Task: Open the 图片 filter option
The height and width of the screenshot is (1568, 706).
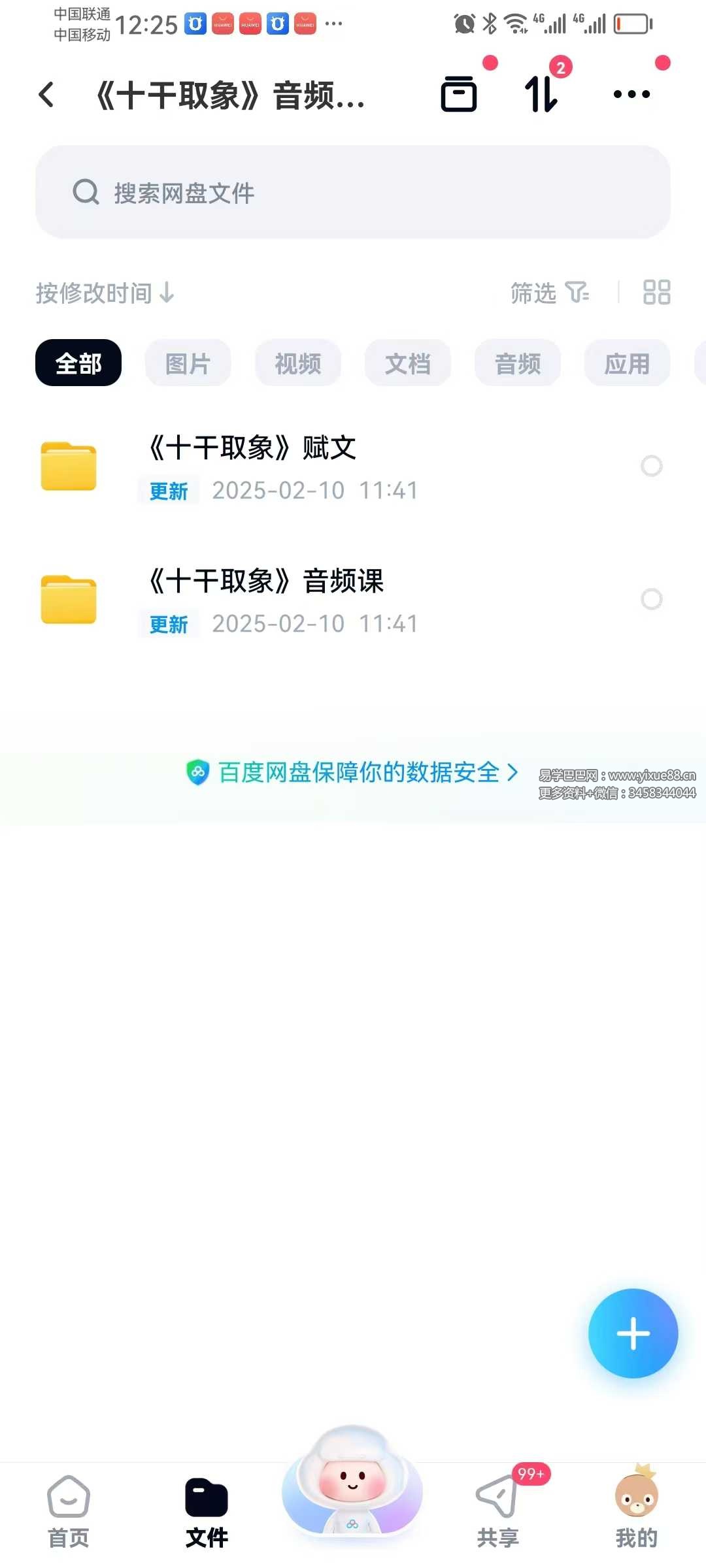Action: coord(188,363)
